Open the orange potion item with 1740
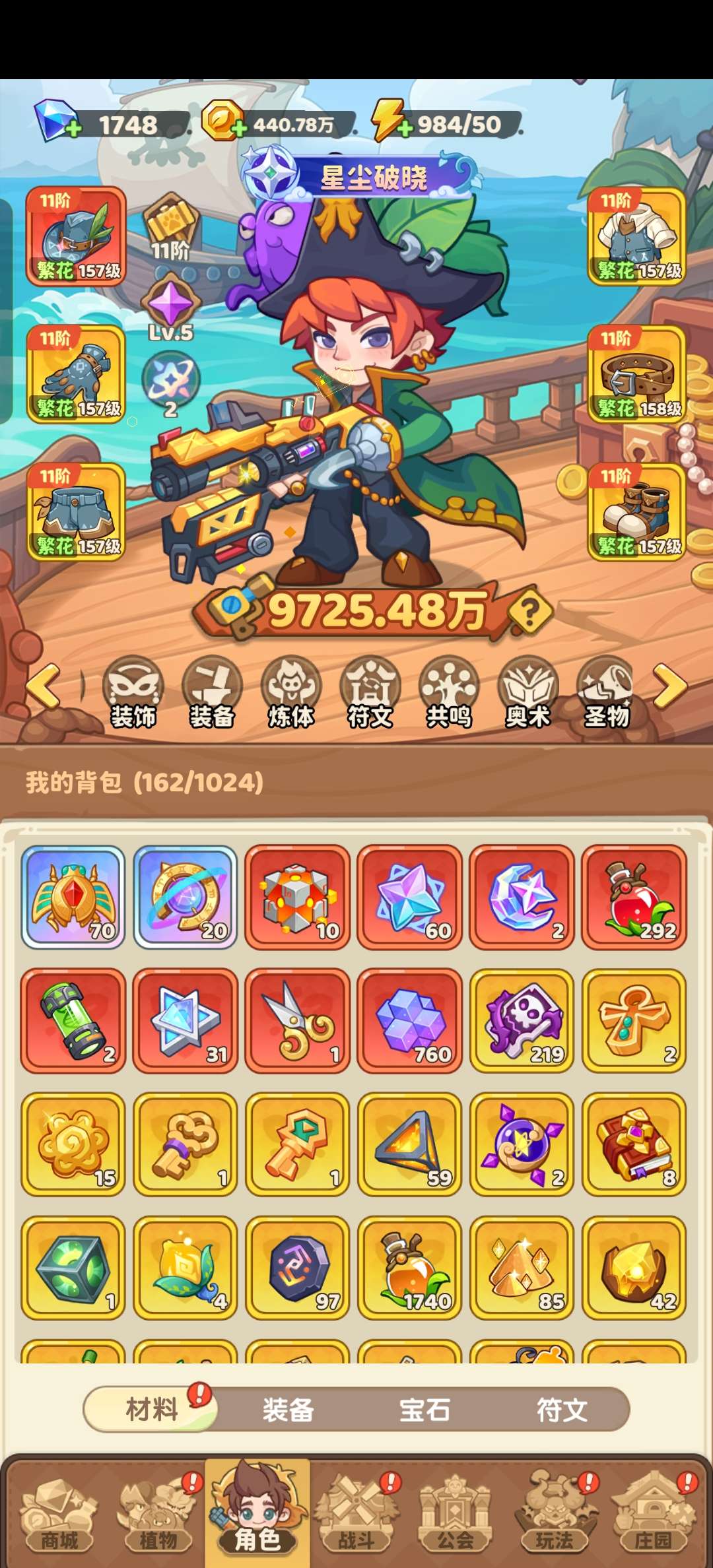This screenshot has width=713, height=1568. tap(409, 1268)
